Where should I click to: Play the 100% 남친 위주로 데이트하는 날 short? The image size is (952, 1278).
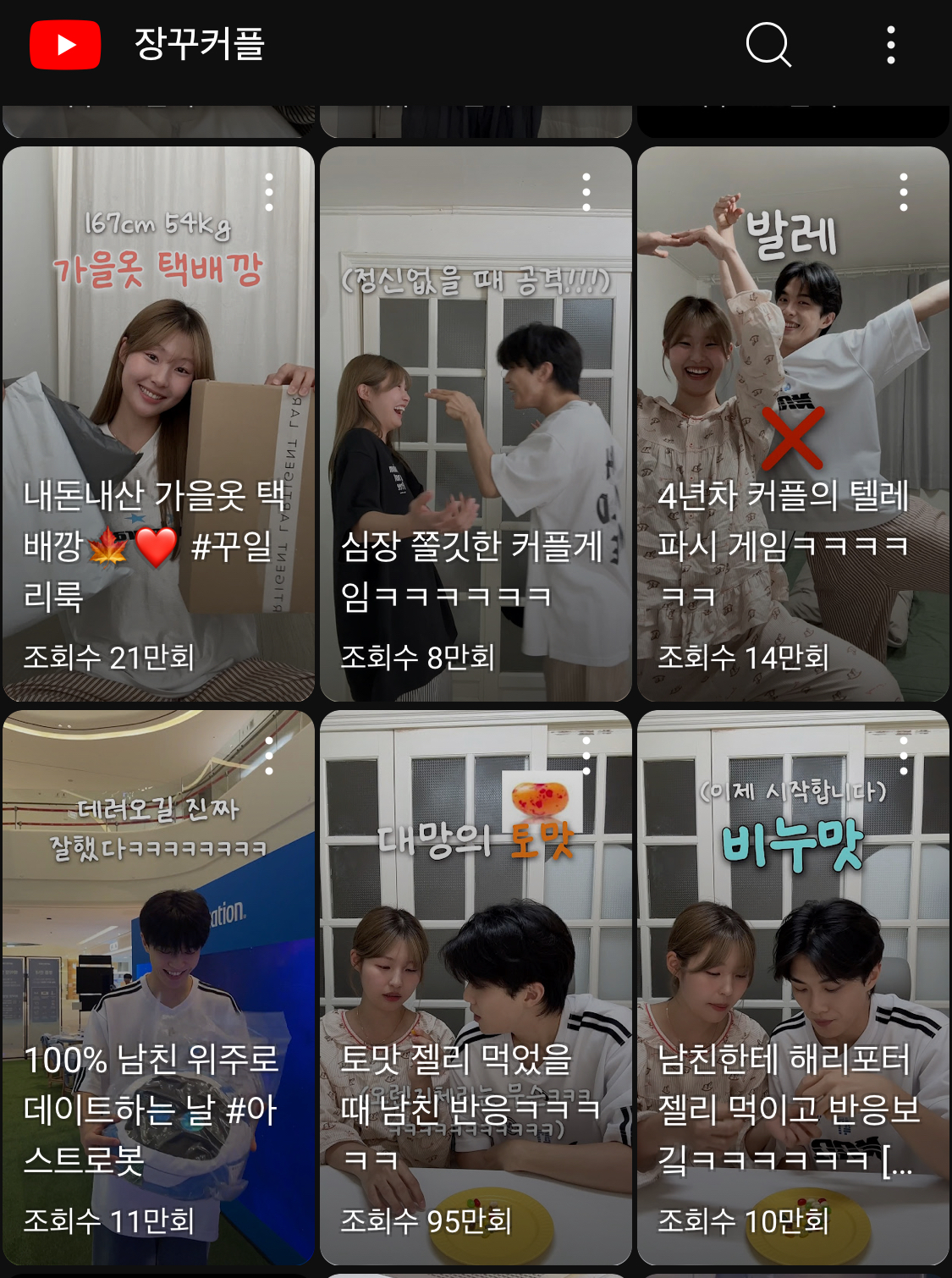click(158, 986)
